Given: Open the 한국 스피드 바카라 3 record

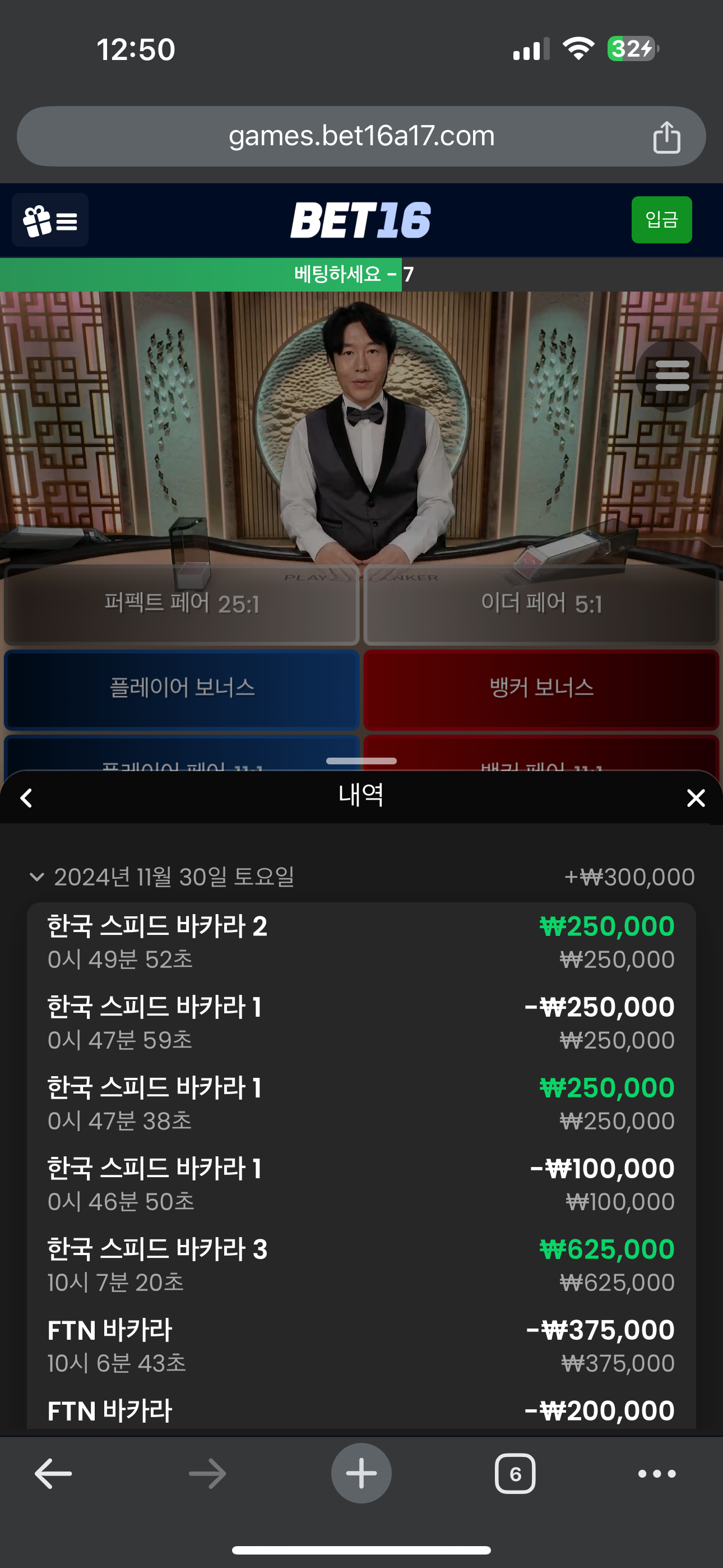Looking at the screenshot, I should coord(361,1265).
